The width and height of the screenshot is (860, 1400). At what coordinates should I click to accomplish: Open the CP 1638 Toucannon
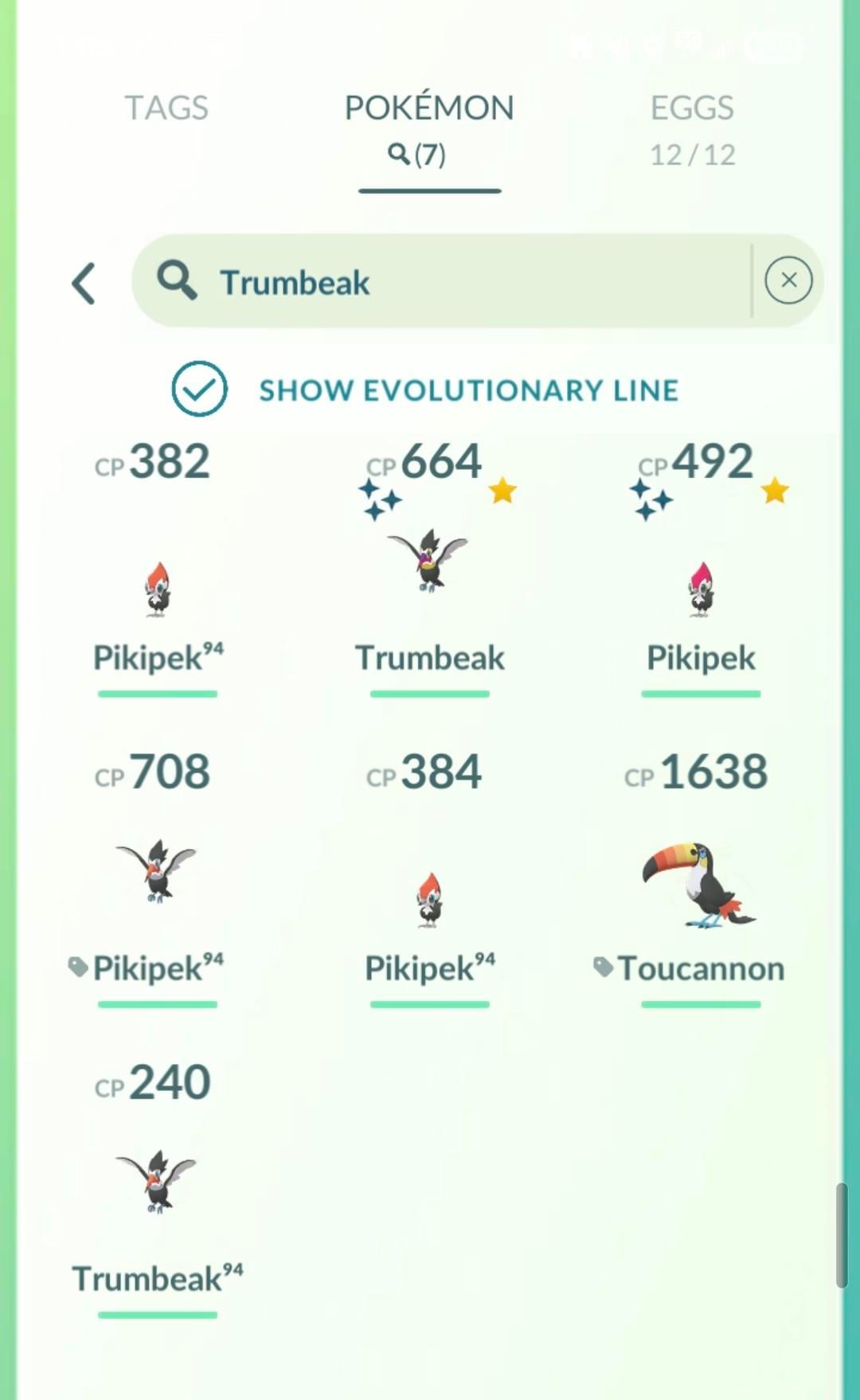point(698,886)
